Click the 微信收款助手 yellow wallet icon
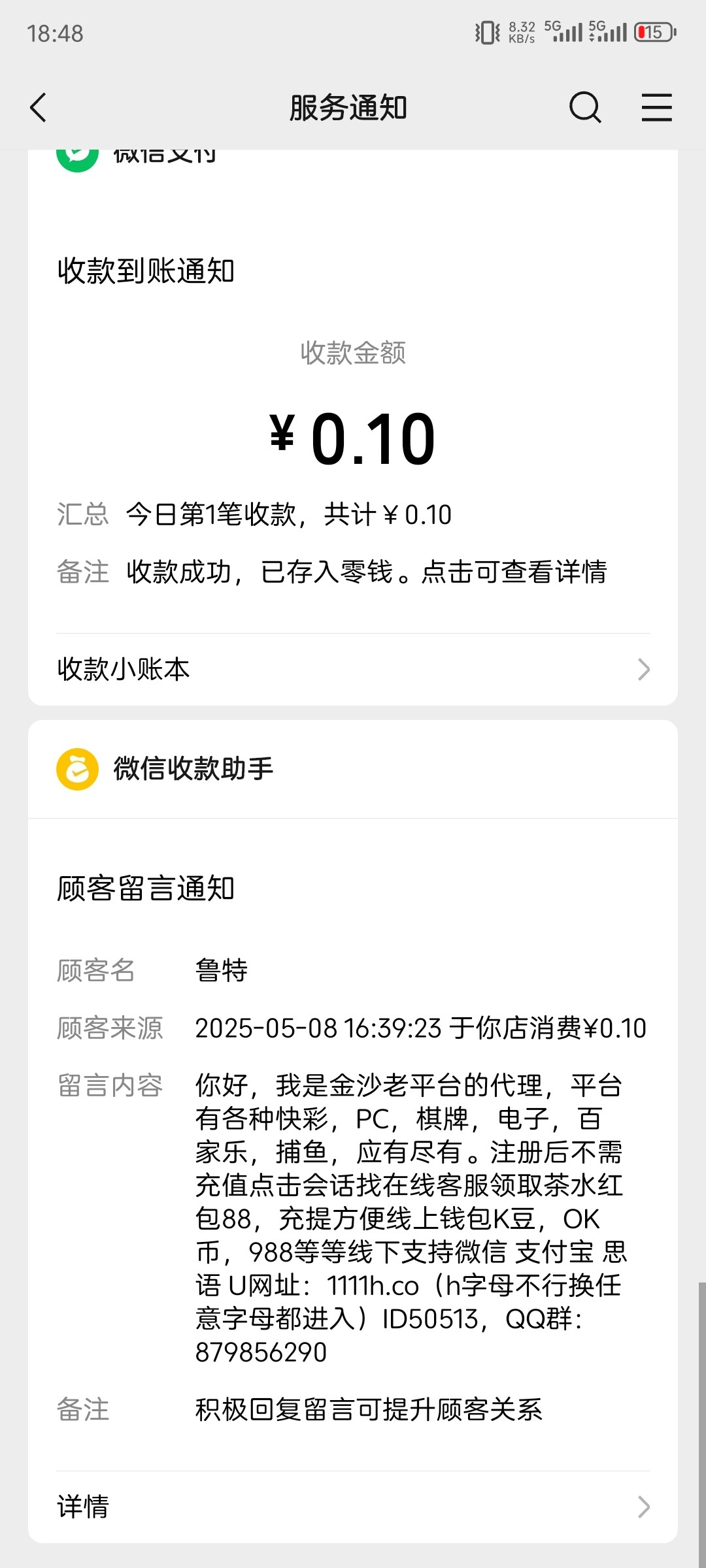The height and width of the screenshot is (1568, 706). (78, 770)
